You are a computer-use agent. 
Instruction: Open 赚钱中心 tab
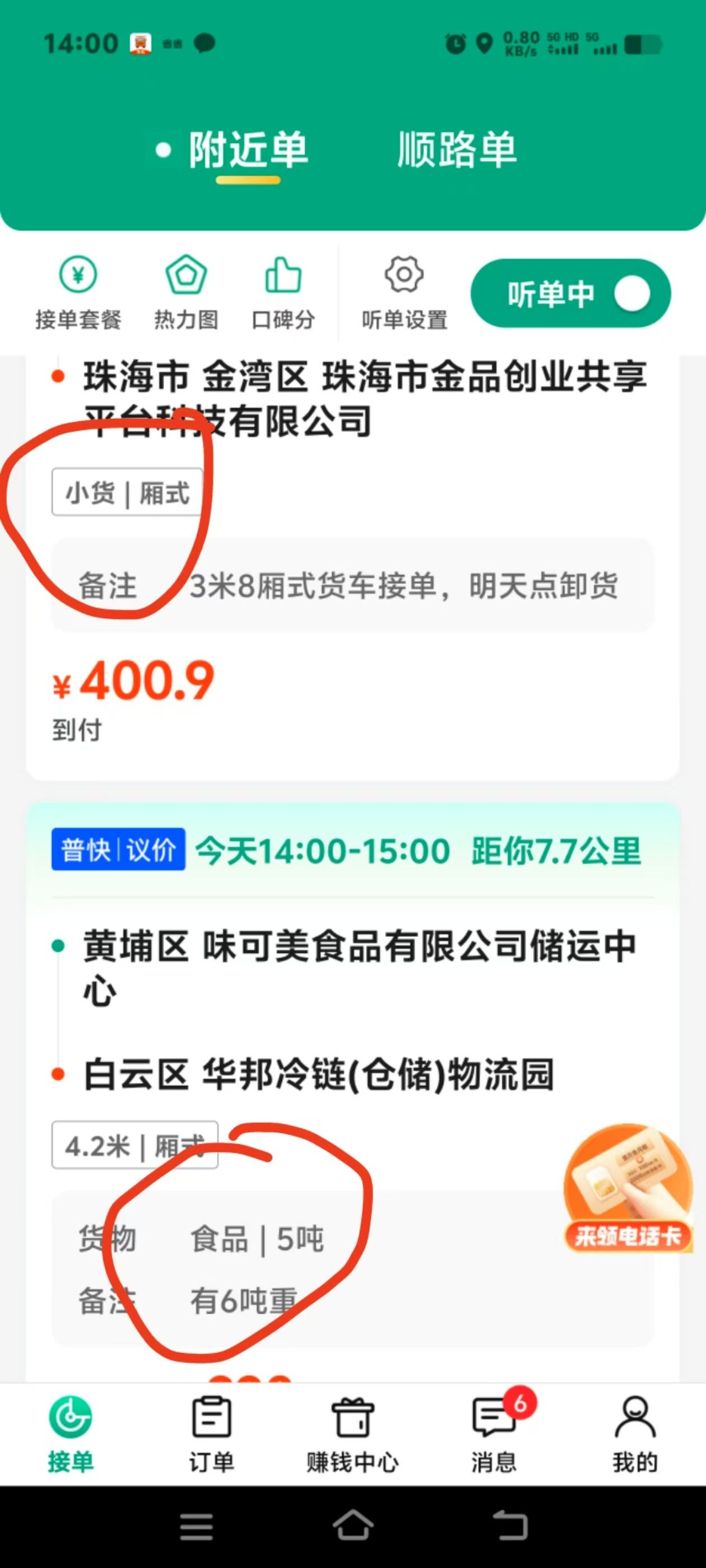pyautogui.click(x=352, y=1434)
